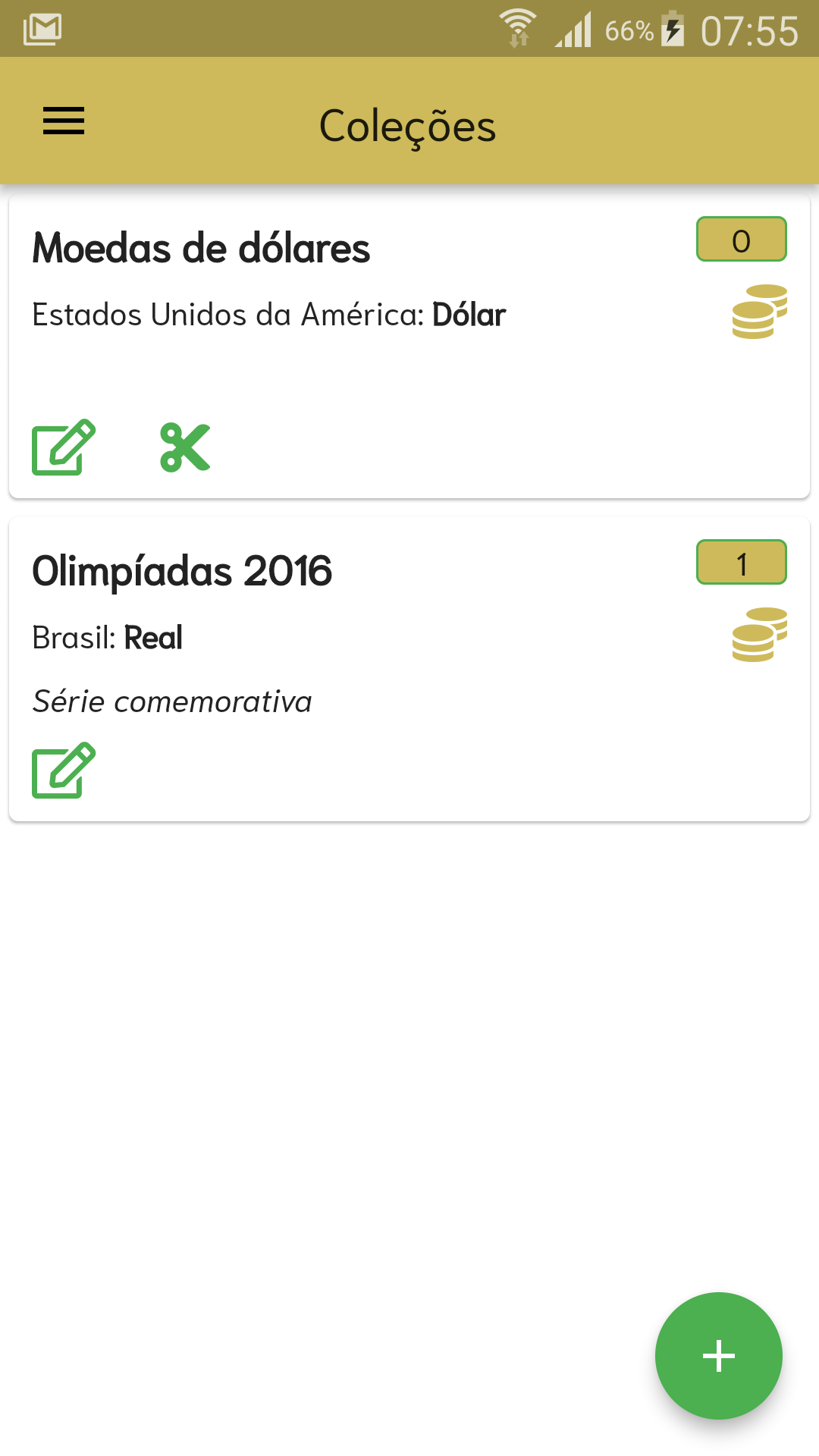819x1456 pixels.
Task: Add a new collection with the plus button
Action: 719,1356
